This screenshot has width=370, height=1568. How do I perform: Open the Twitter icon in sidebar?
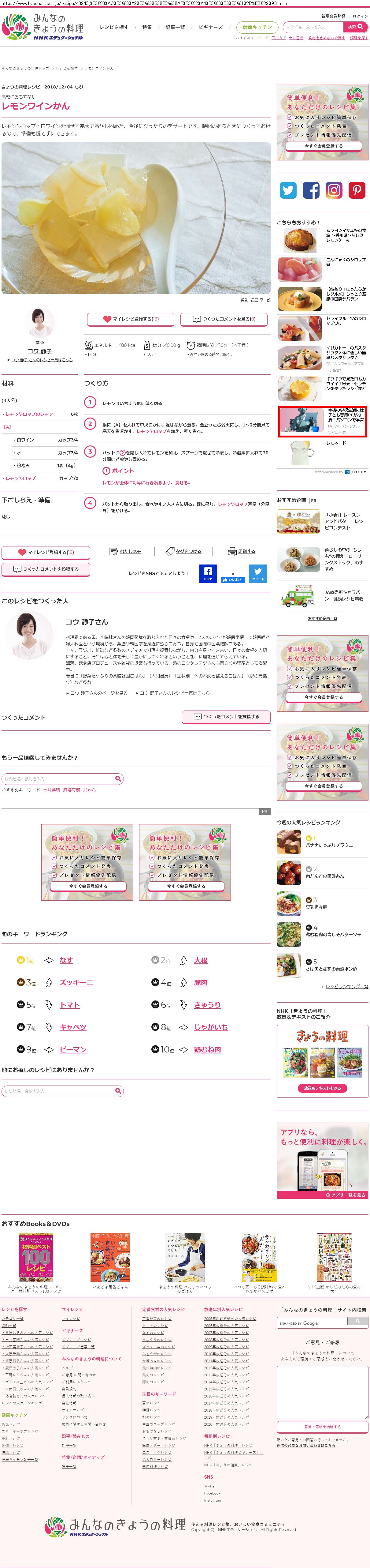point(288,190)
